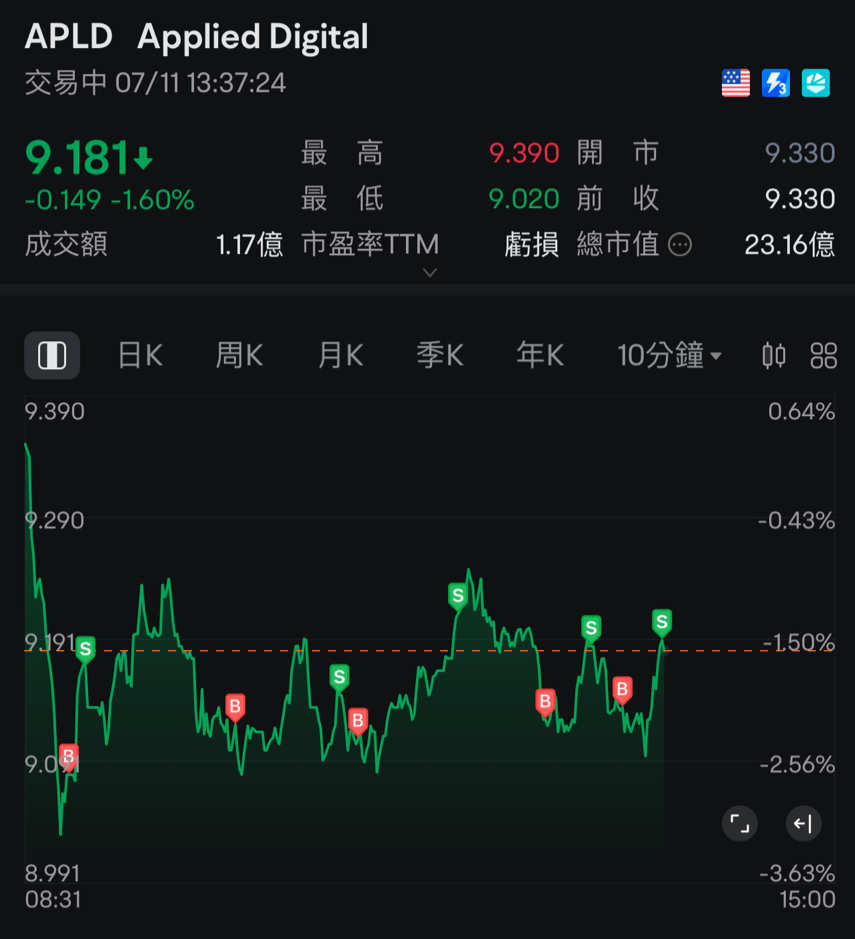Open the candlestick chart settings icon
This screenshot has width=855, height=939.
pos(774,355)
